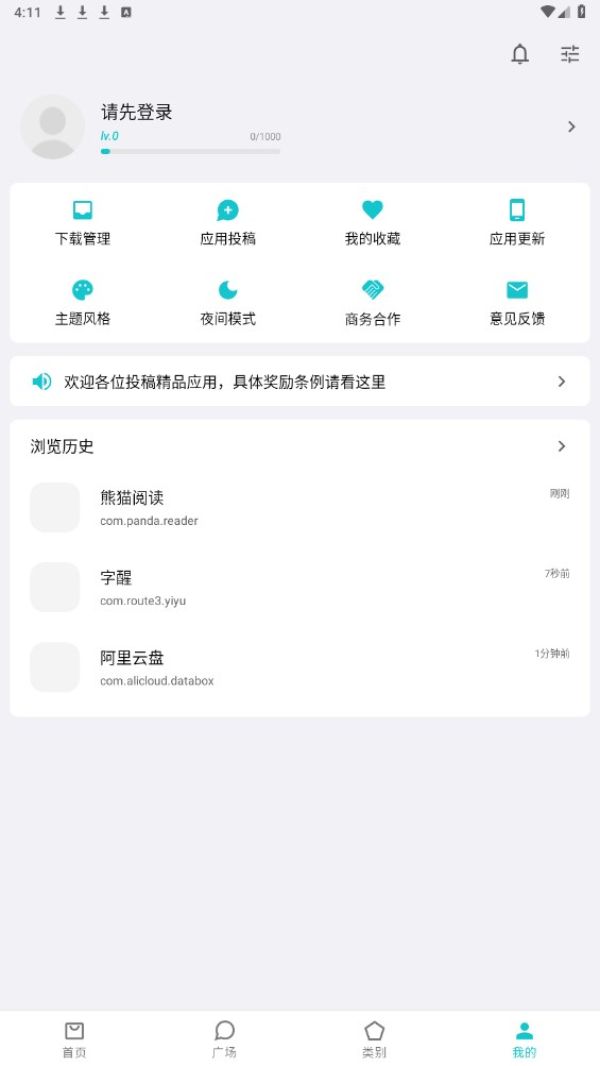Select the 我的 tab
Image resolution: width=600 pixels, height=1066 pixels.
pos(524,1039)
